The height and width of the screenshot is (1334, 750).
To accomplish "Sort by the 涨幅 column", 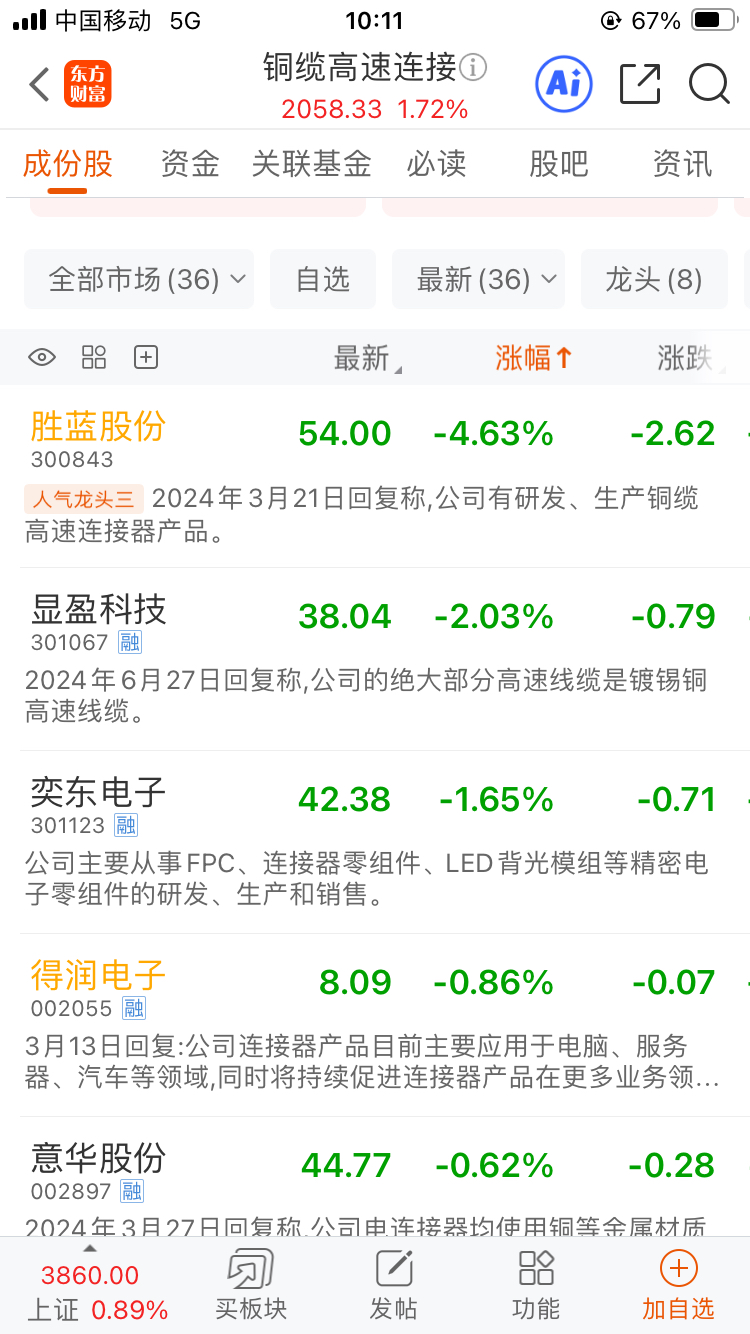I will coord(533,358).
